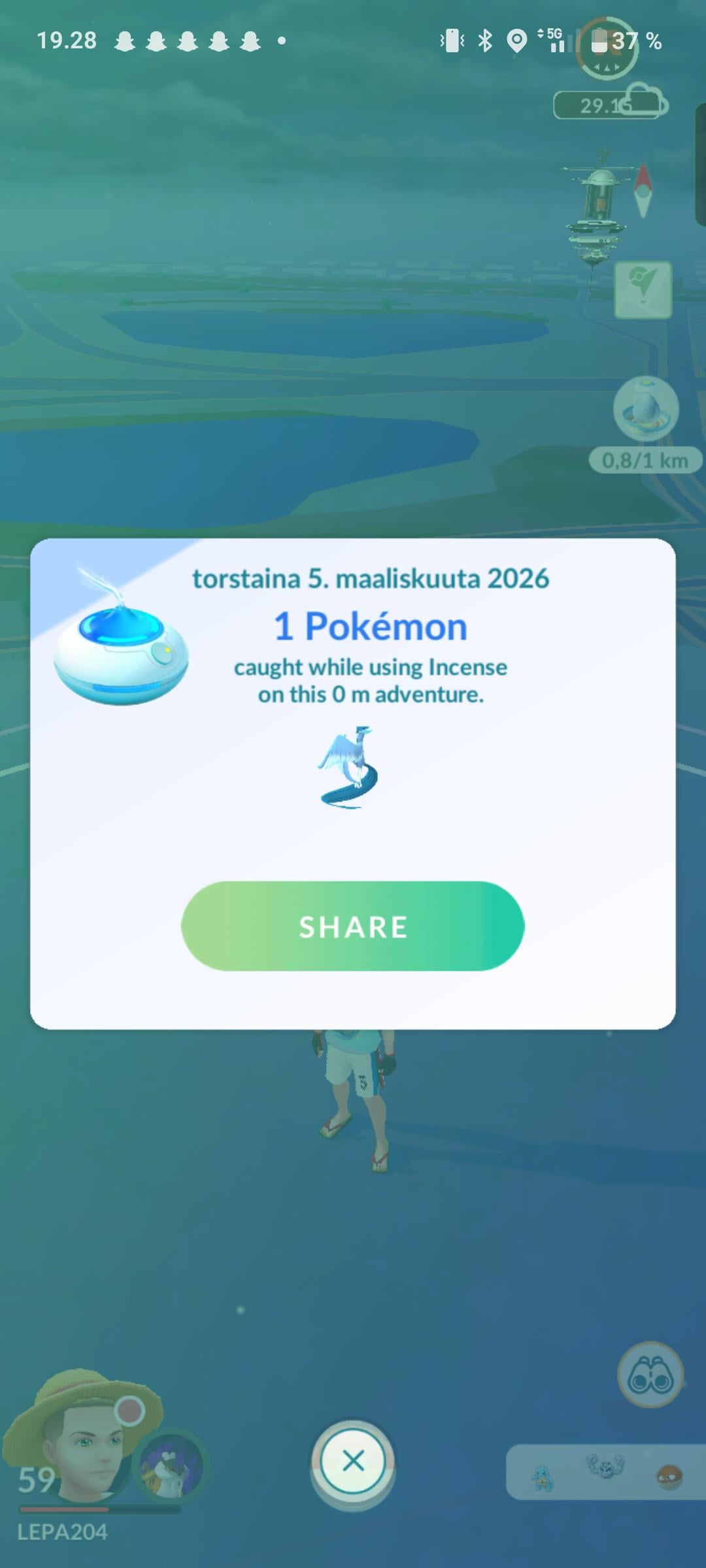The height and width of the screenshot is (1568, 706).
Task: Open the green route marker button
Action: tap(643, 289)
